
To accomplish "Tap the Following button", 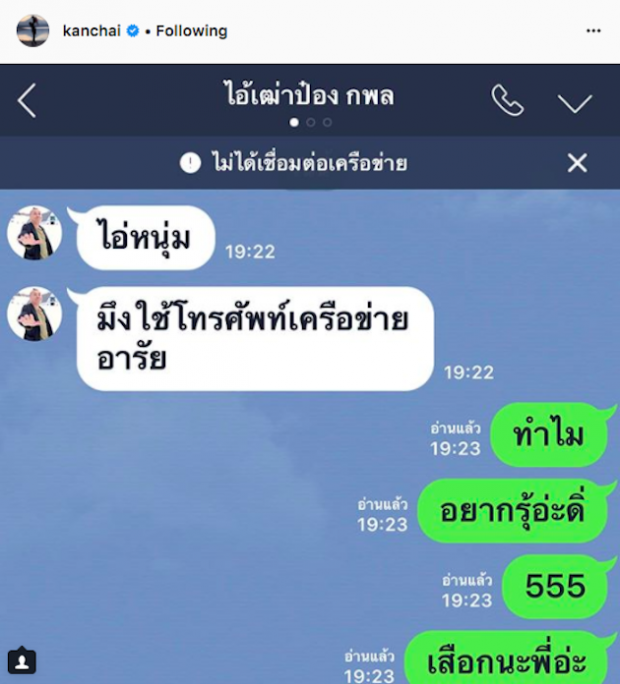I will 191,31.
